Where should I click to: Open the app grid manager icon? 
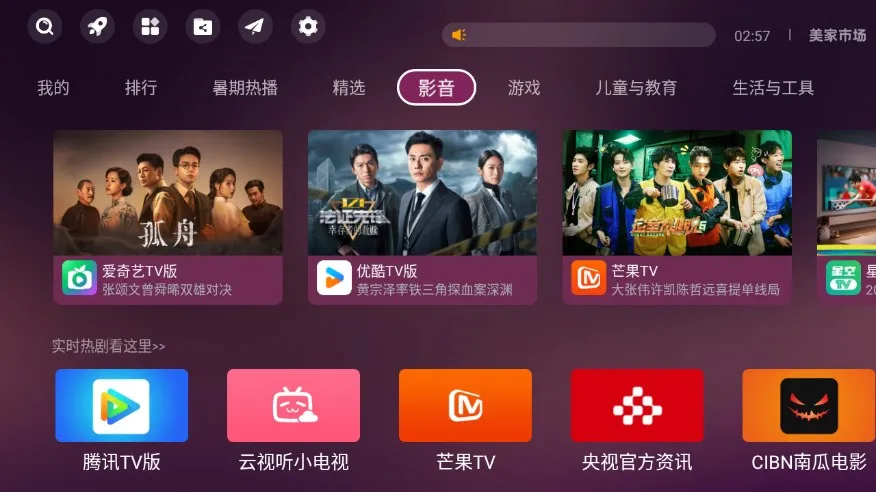(x=150, y=27)
